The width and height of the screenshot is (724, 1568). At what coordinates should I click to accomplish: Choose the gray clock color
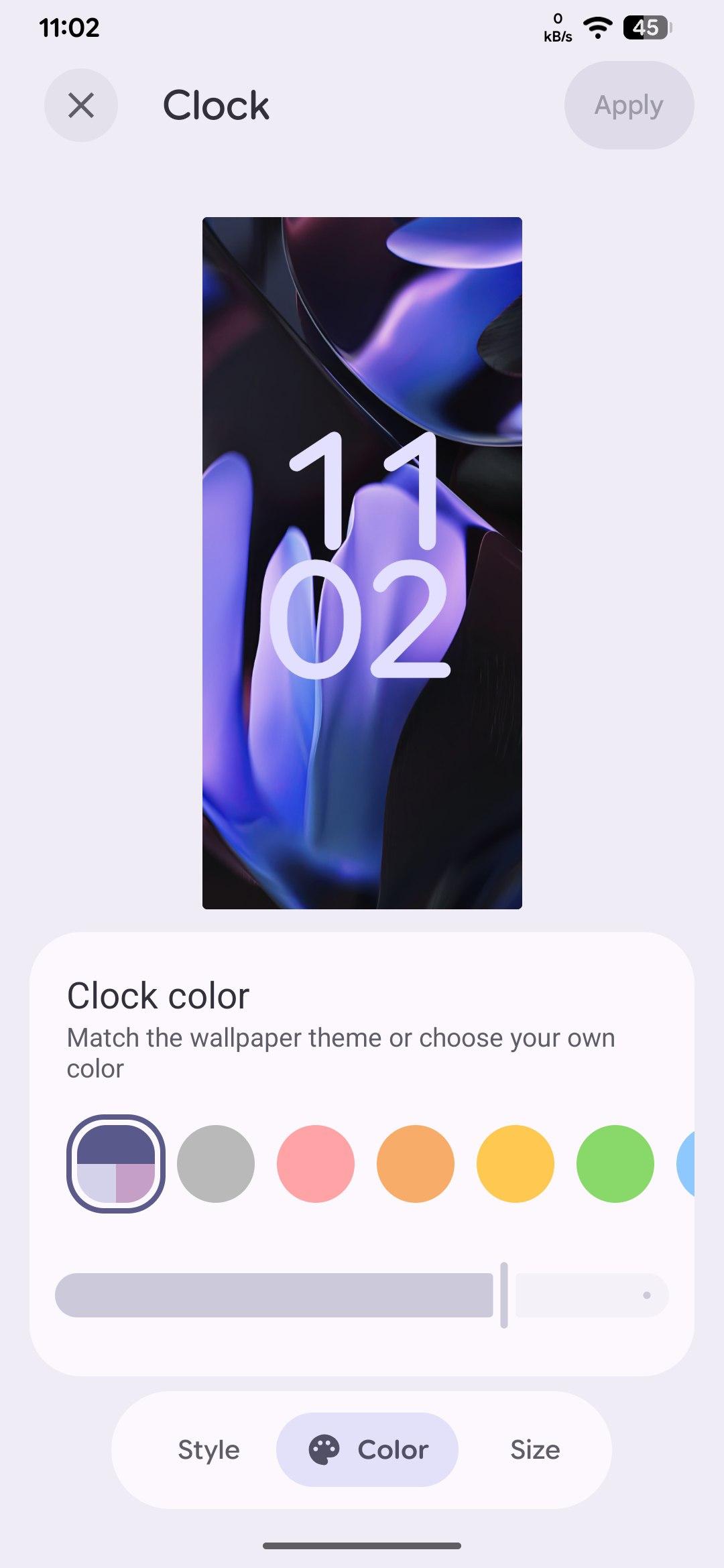click(216, 1164)
